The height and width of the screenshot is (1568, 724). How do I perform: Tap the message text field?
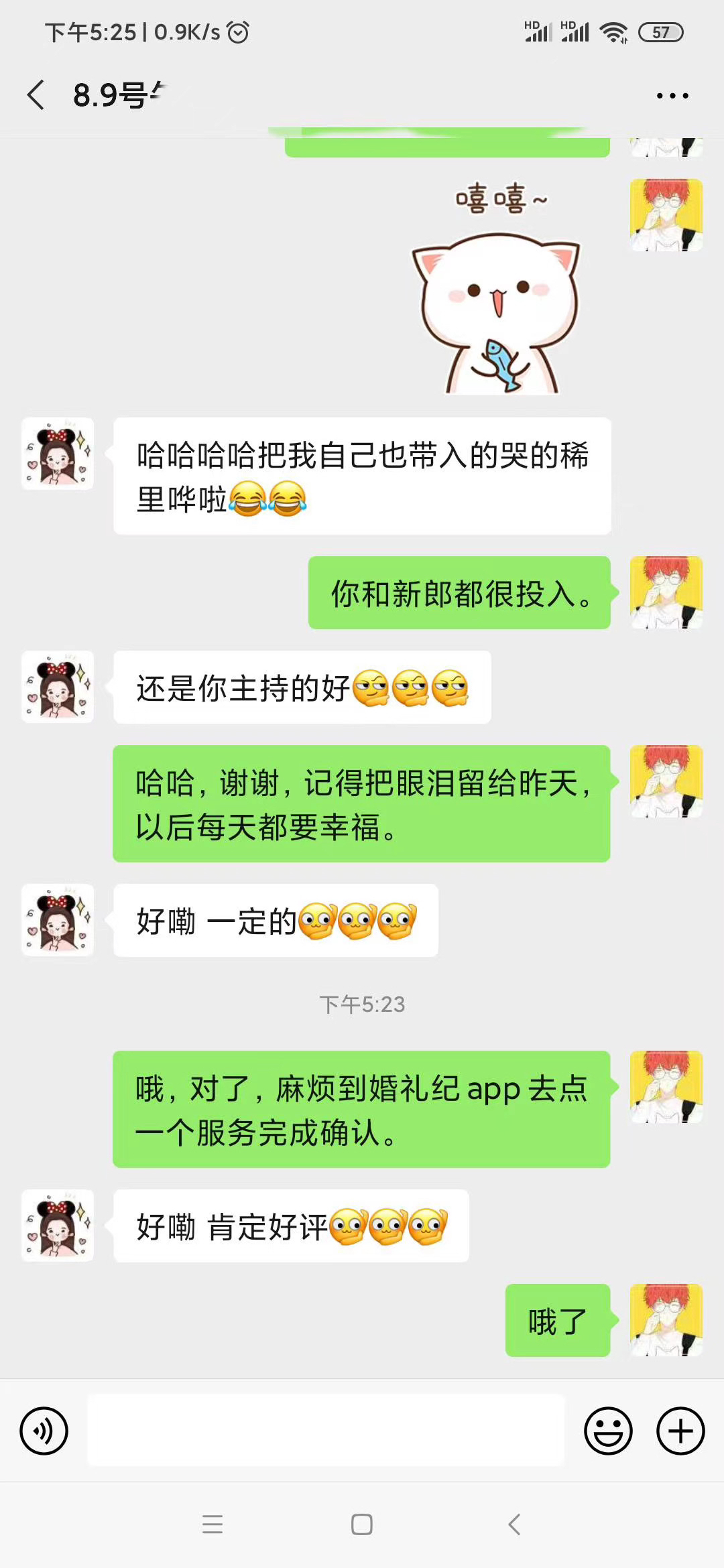326,1430
